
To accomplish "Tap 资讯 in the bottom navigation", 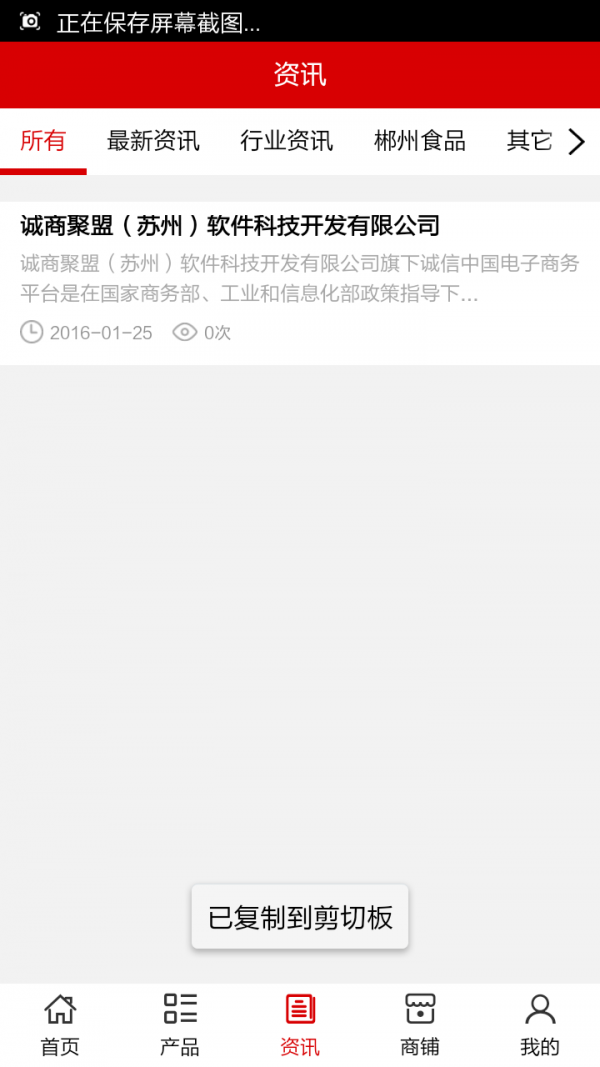I will click(300, 1025).
